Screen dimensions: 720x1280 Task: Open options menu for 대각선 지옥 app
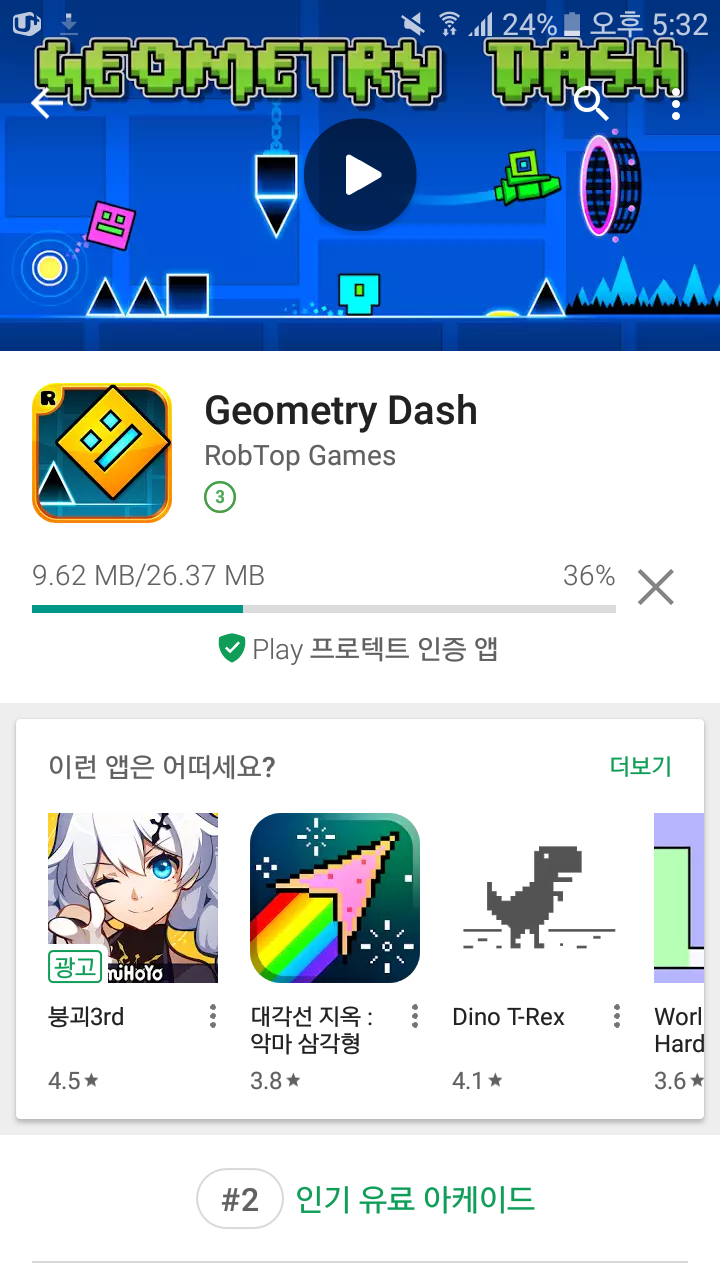(x=414, y=1015)
